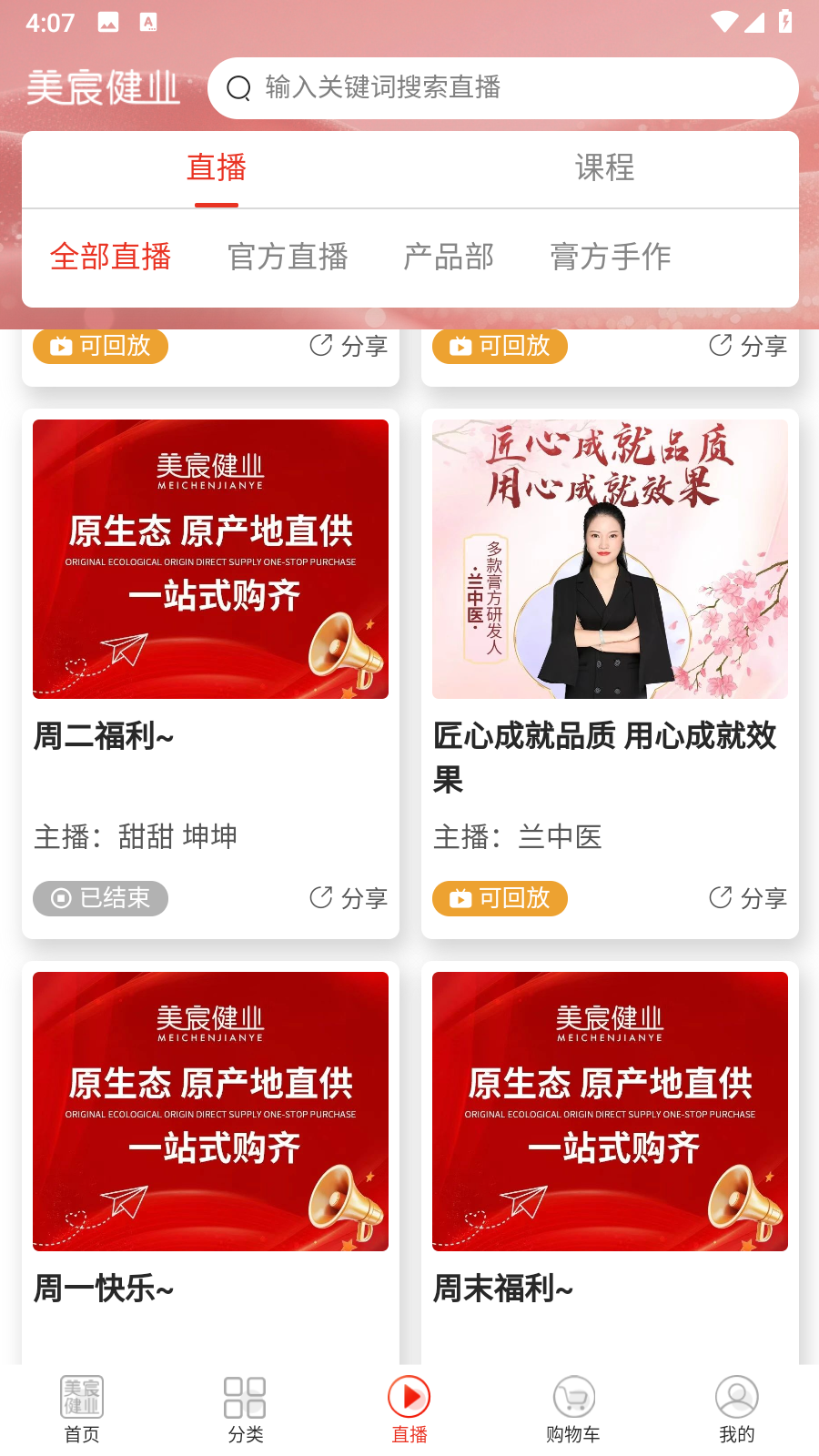Show the 产品部 live streams
Image resolution: width=819 pixels, height=1456 pixels.
(449, 257)
